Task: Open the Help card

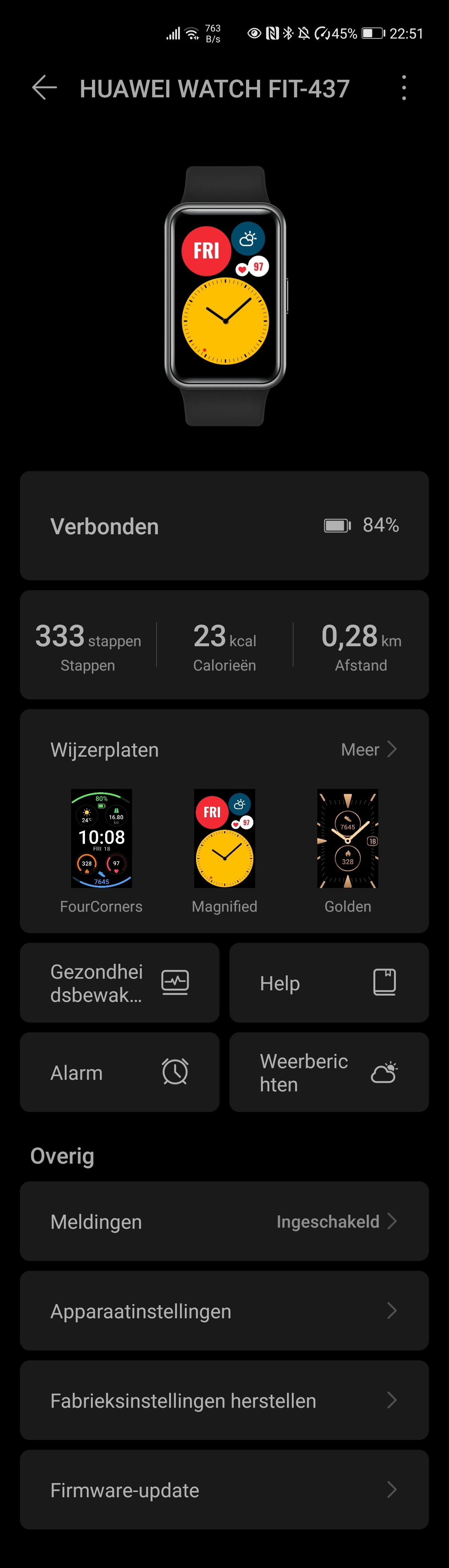Action: click(x=329, y=982)
